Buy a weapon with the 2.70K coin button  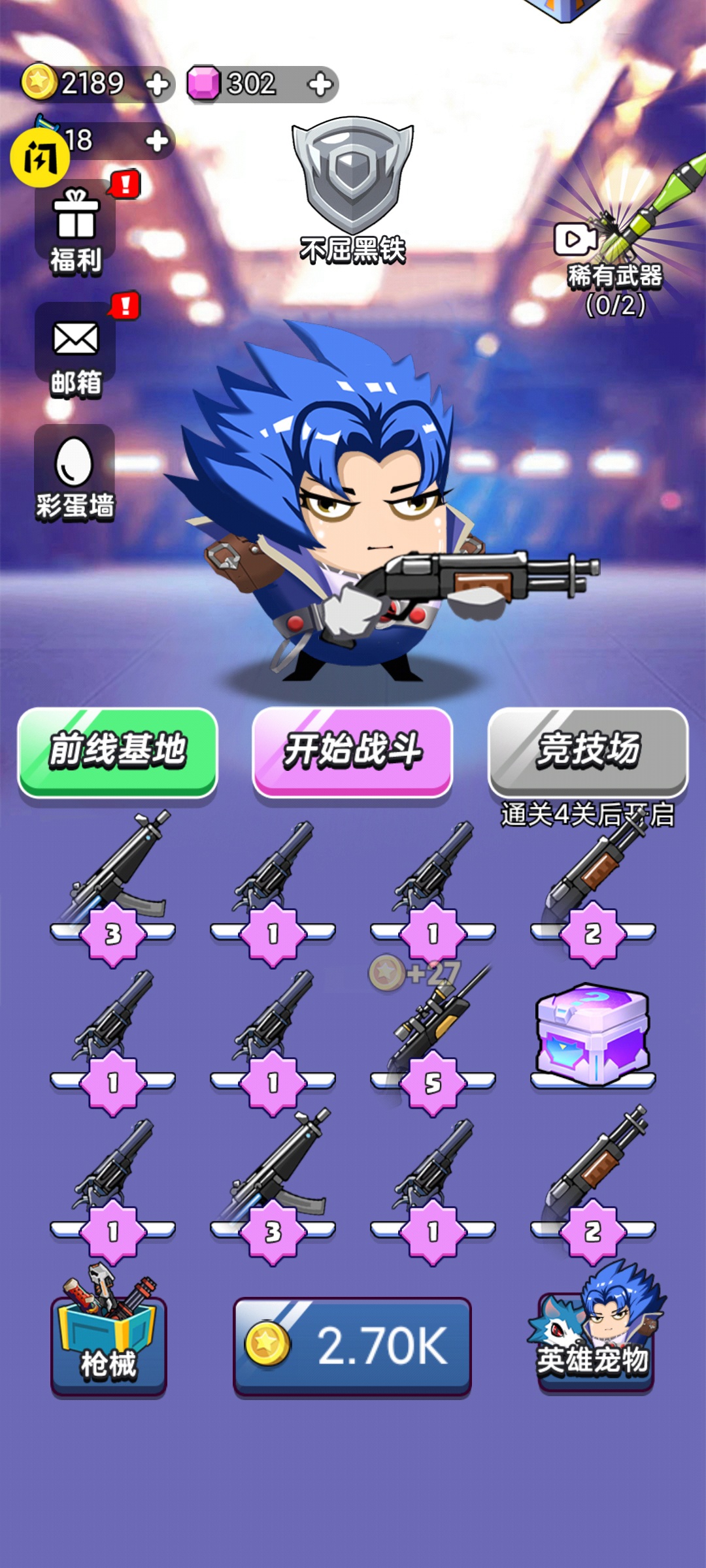353,1346
